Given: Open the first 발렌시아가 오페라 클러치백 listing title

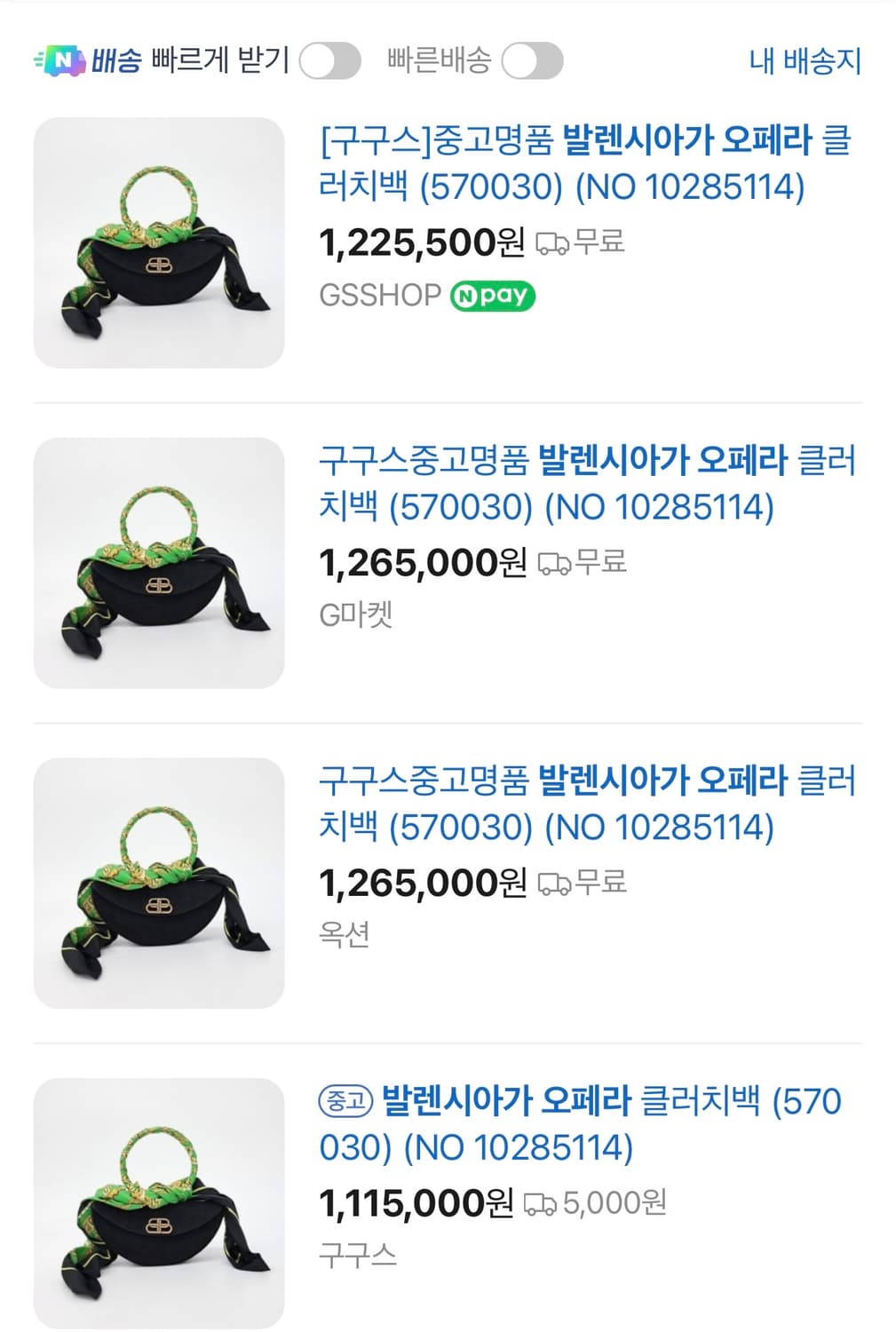Looking at the screenshot, I should (586, 167).
